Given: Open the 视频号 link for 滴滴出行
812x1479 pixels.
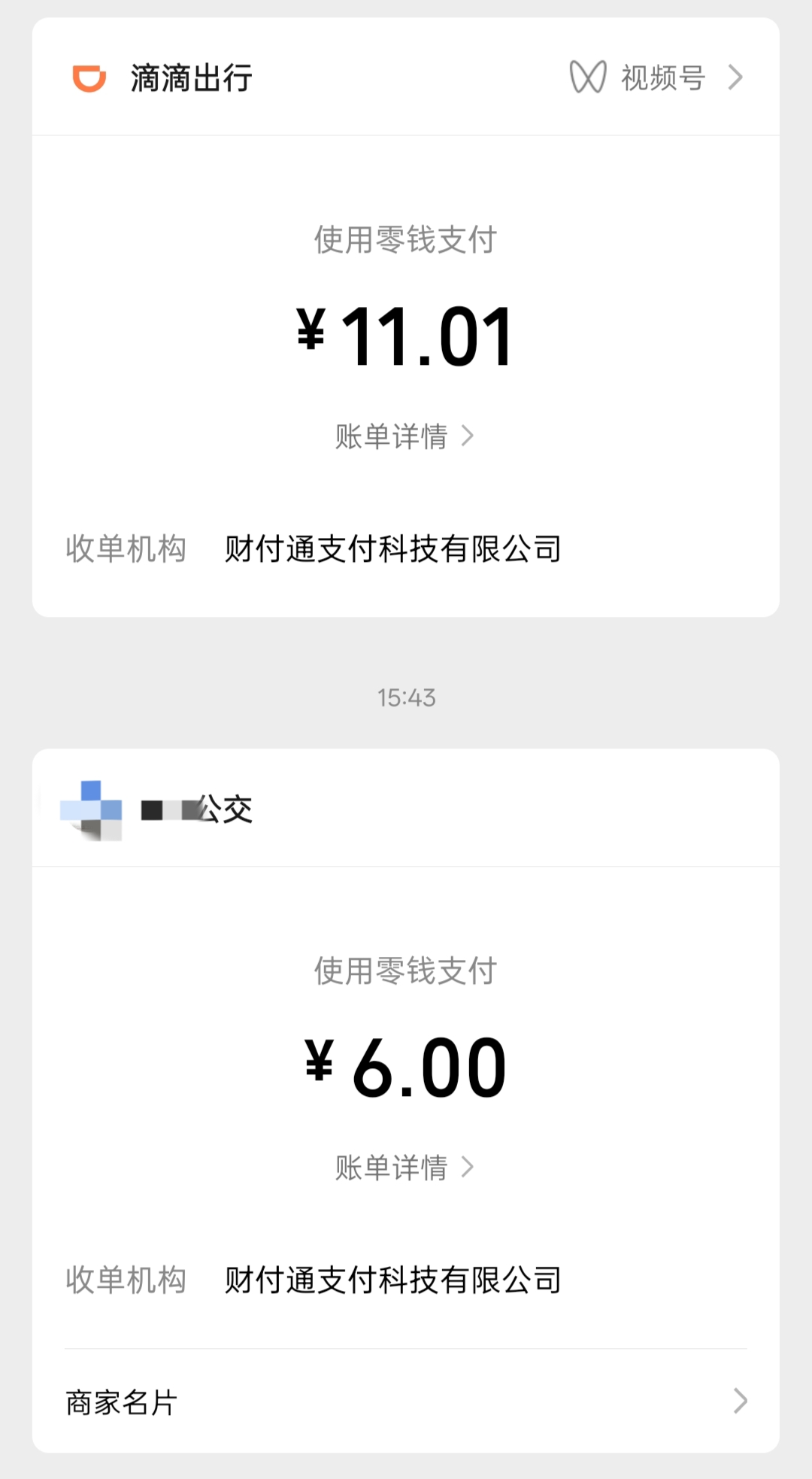Looking at the screenshot, I should (657, 77).
